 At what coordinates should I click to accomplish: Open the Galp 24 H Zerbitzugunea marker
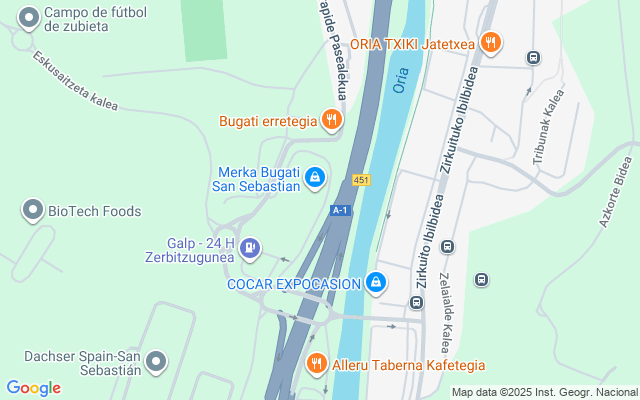250,246
